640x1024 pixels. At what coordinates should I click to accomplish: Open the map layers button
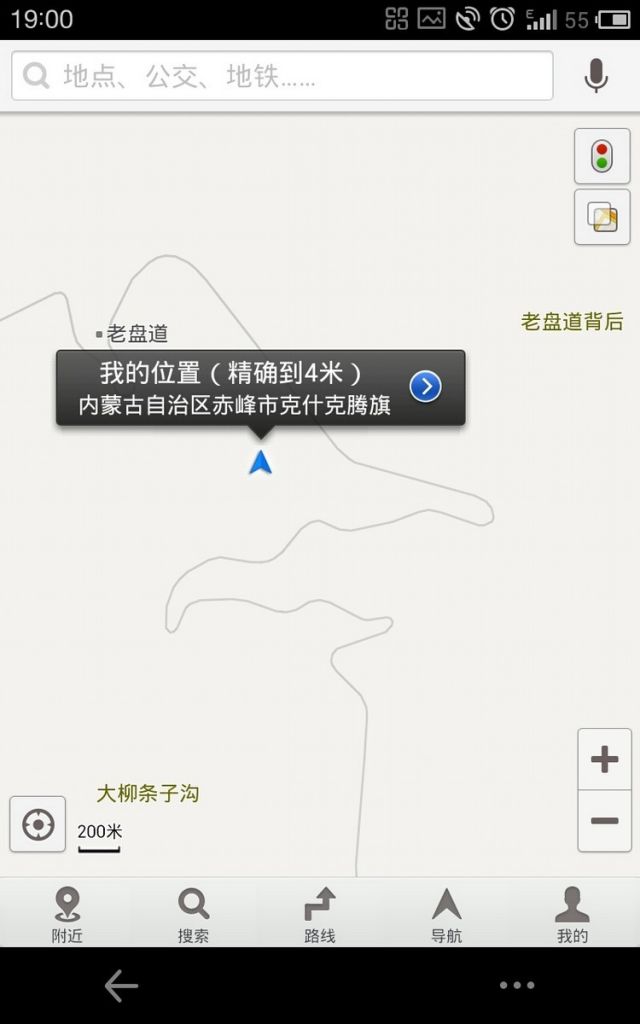602,217
